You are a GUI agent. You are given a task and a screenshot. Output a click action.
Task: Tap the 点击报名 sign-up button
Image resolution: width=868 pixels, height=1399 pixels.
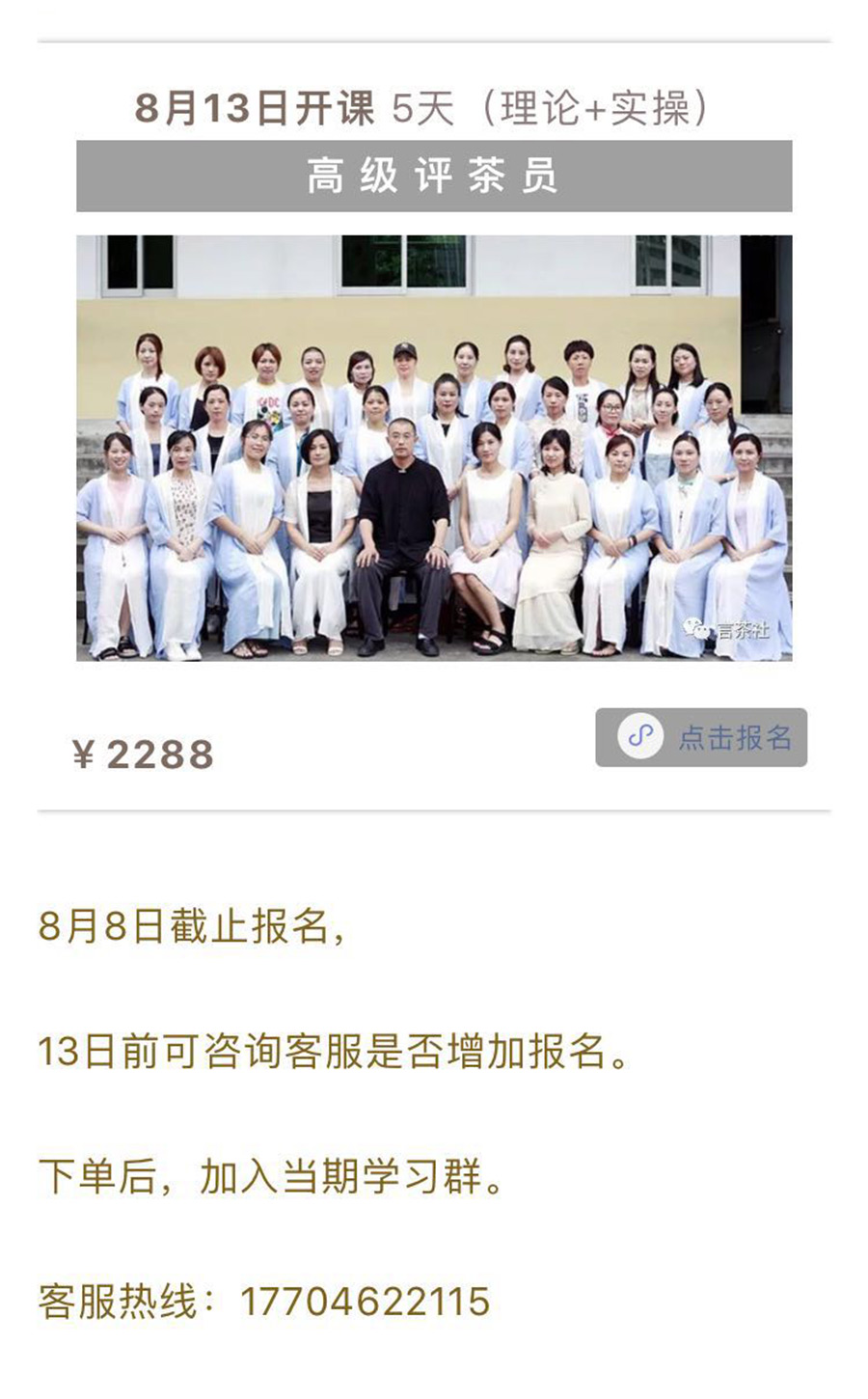point(701,738)
